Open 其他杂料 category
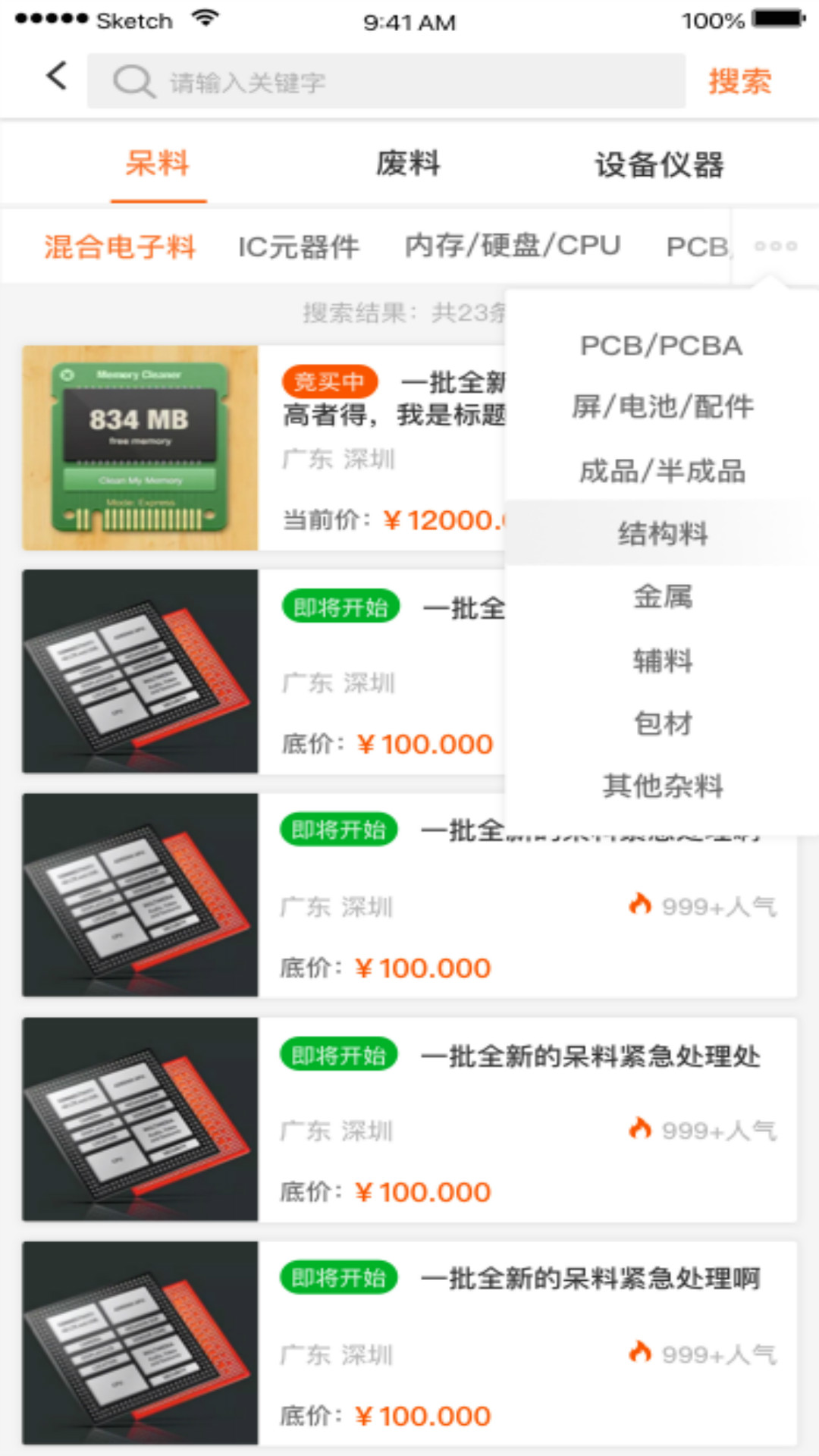The width and height of the screenshot is (819, 1456). tap(662, 786)
